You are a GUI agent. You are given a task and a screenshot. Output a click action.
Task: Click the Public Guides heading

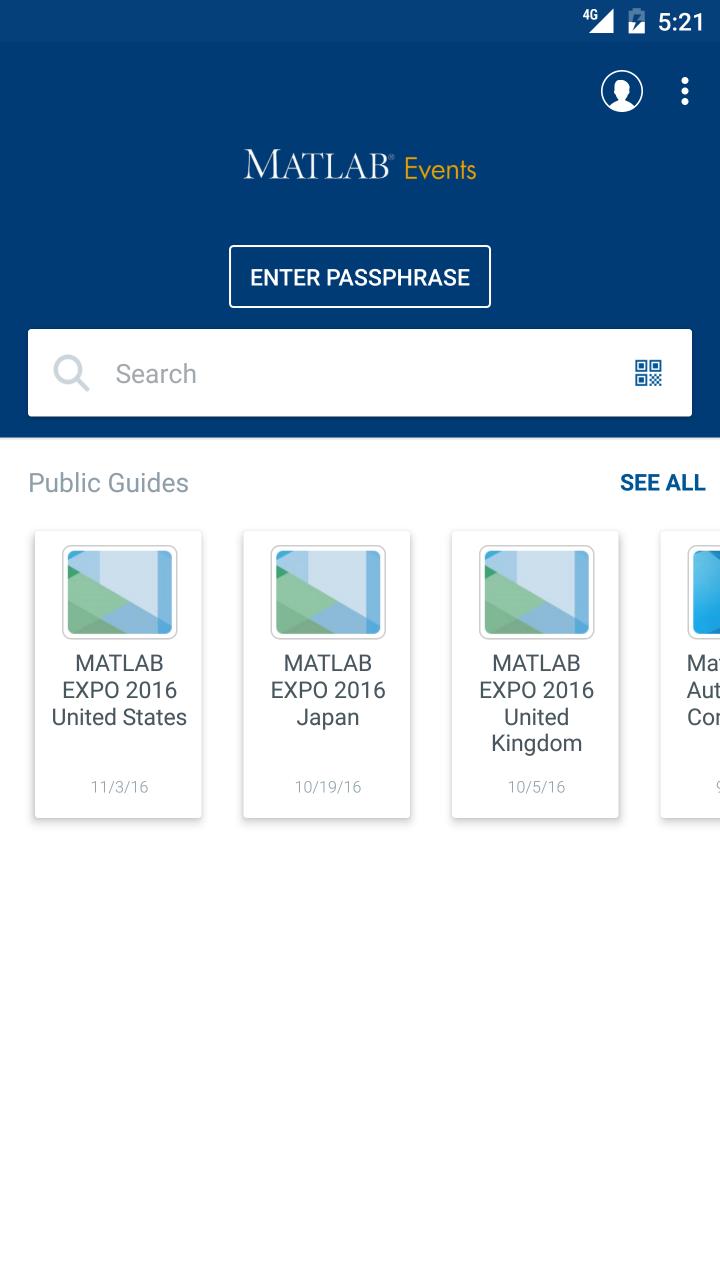tap(108, 483)
